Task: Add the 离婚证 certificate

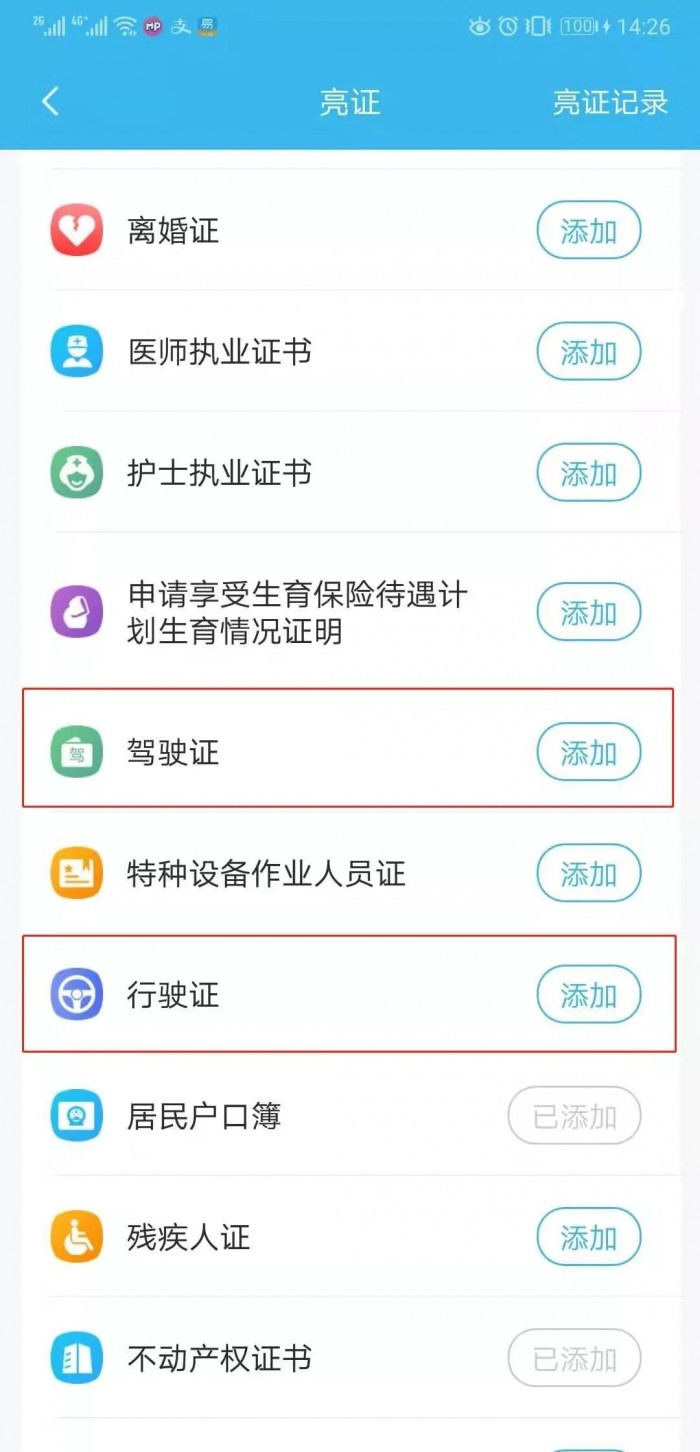Action: tap(588, 231)
